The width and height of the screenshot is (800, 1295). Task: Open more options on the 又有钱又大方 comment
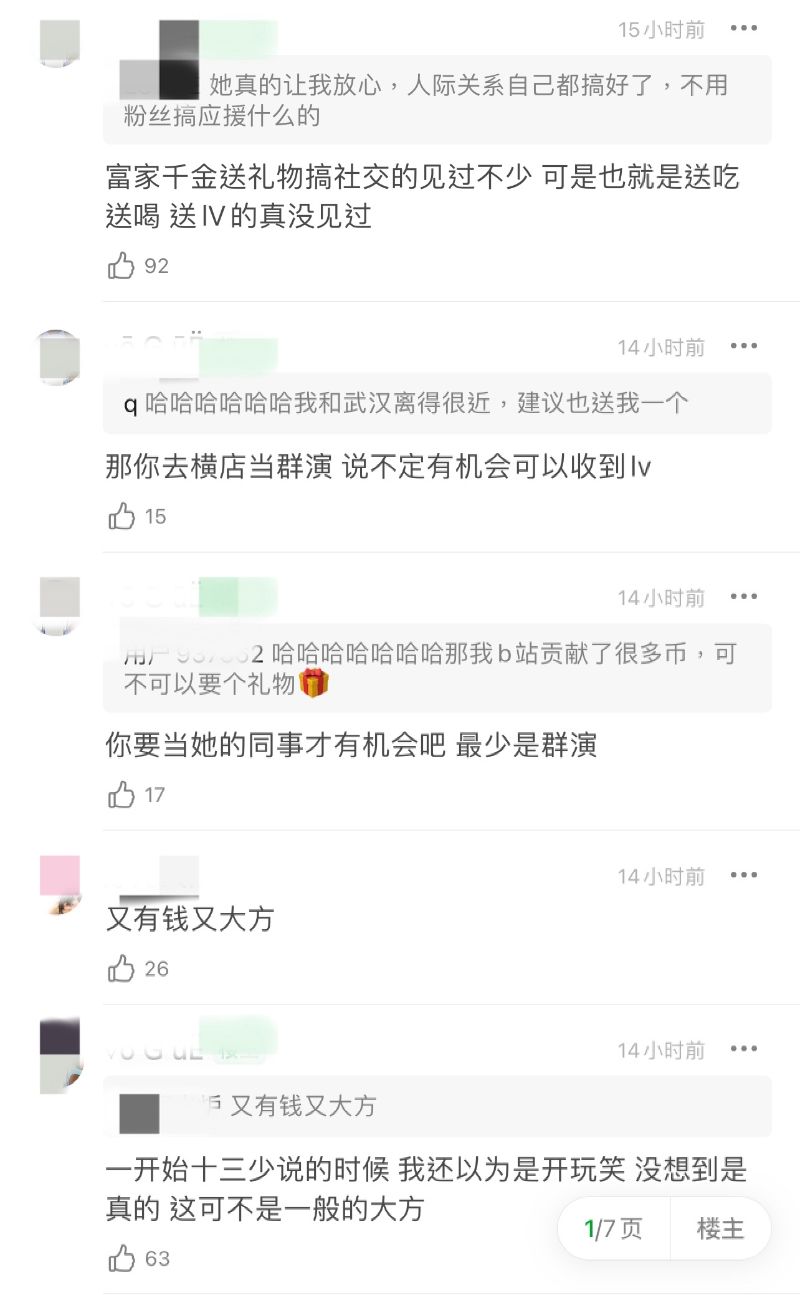click(x=743, y=876)
